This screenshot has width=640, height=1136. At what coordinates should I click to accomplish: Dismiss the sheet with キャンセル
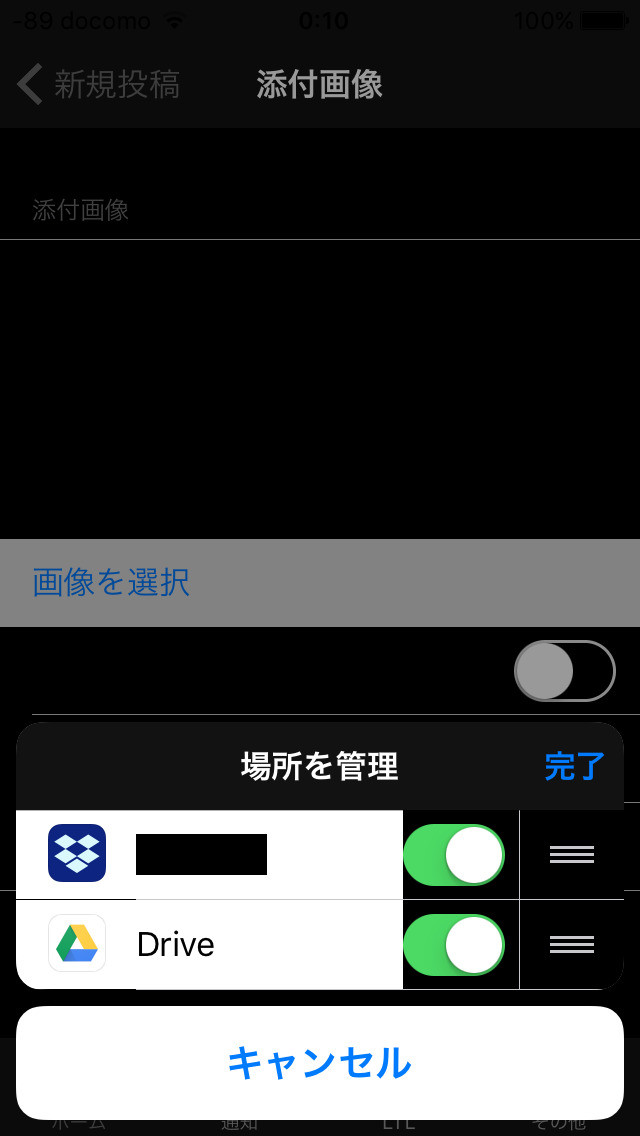(320, 1063)
